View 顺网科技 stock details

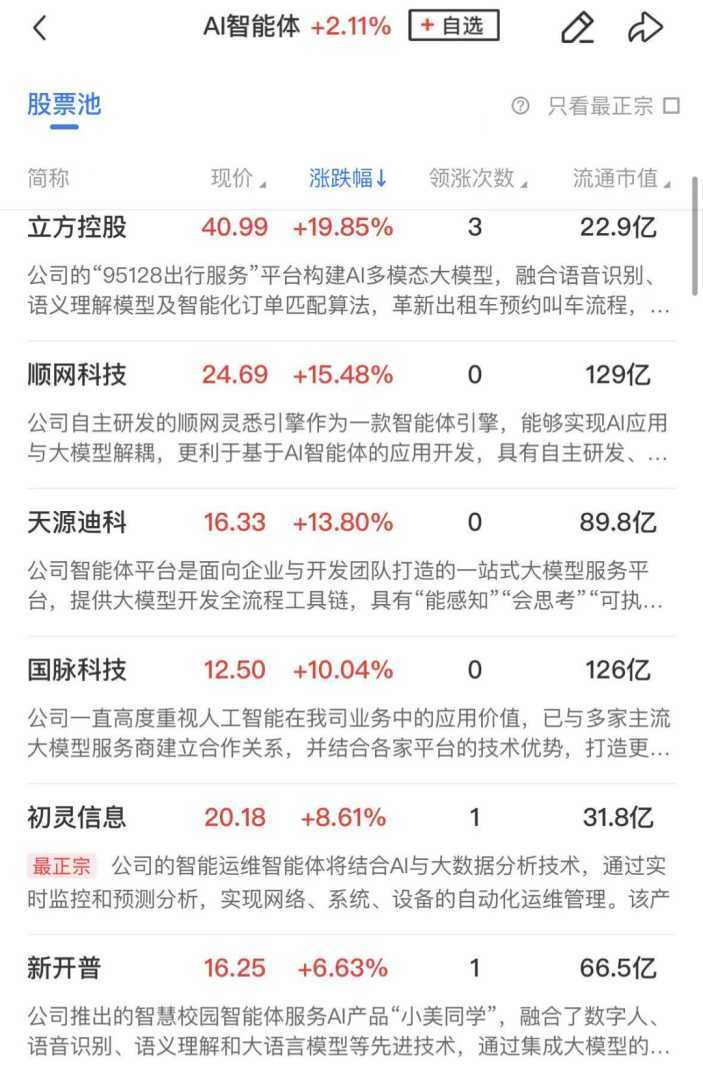click(77, 375)
